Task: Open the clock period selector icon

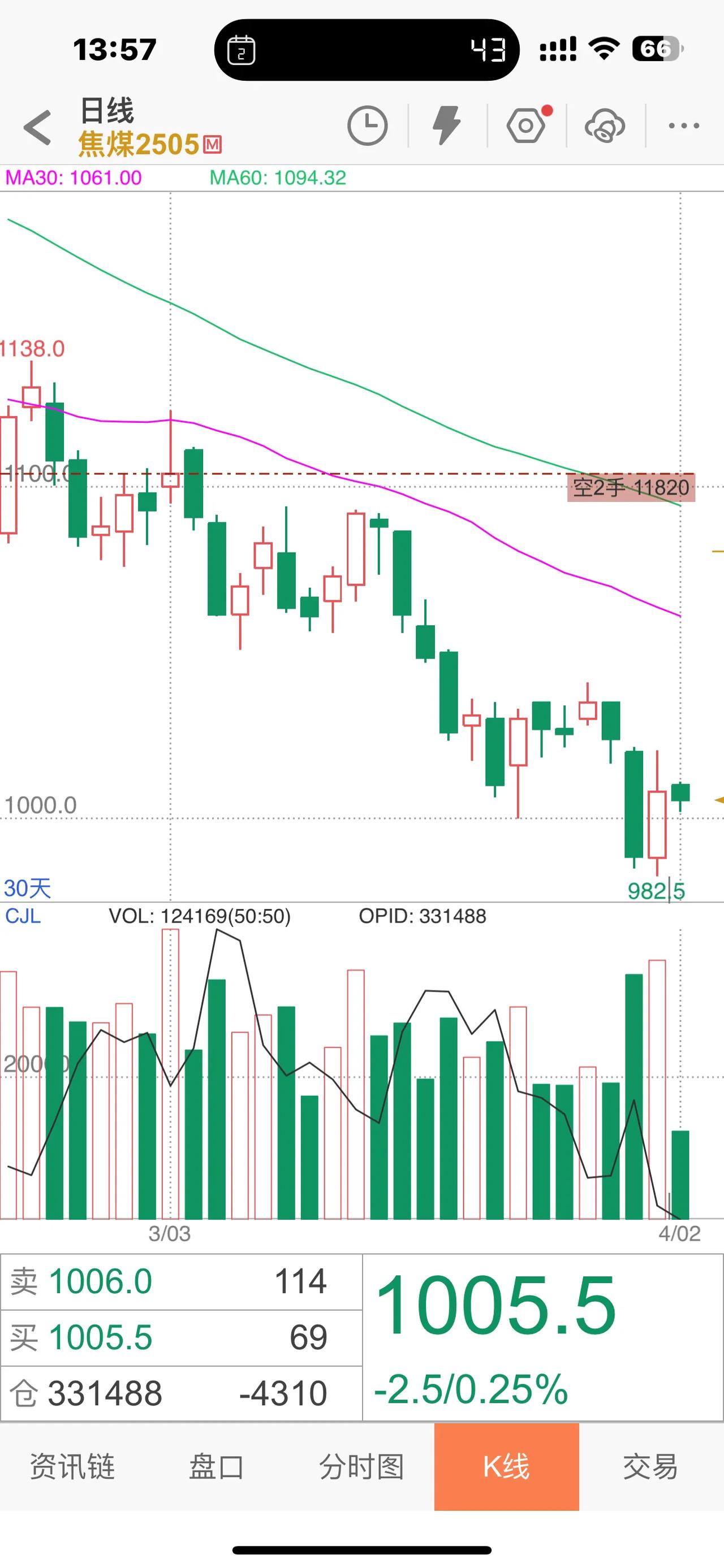Action: pyautogui.click(x=367, y=126)
